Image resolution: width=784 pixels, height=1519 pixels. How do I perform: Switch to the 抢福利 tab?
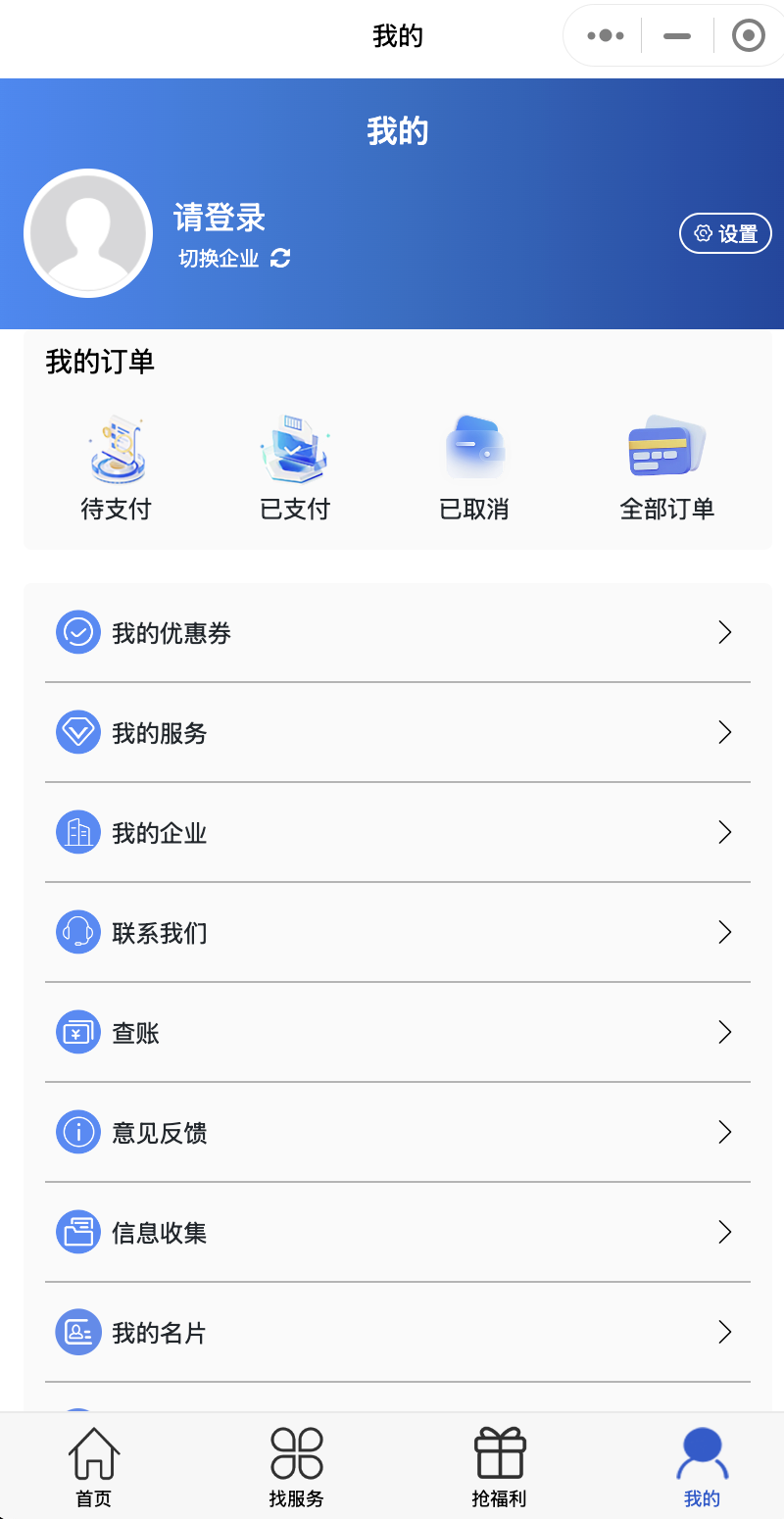click(x=500, y=1467)
